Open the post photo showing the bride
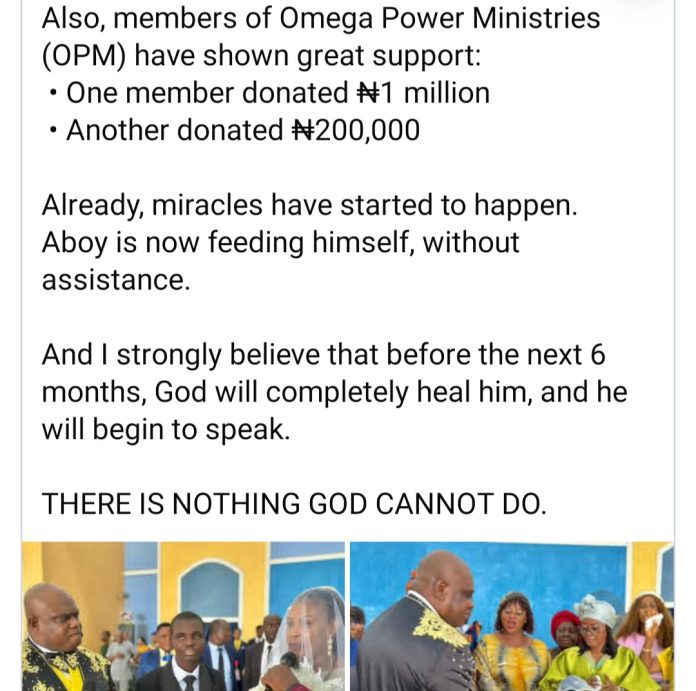 point(183,617)
